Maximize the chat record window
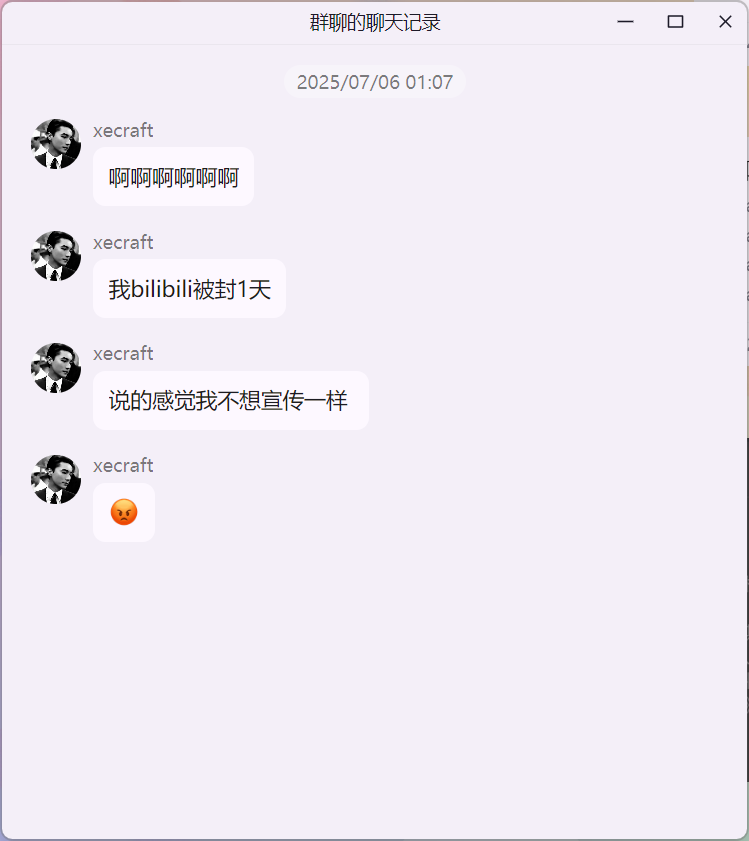The width and height of the screenshot is (749, 841). [675, 22]
